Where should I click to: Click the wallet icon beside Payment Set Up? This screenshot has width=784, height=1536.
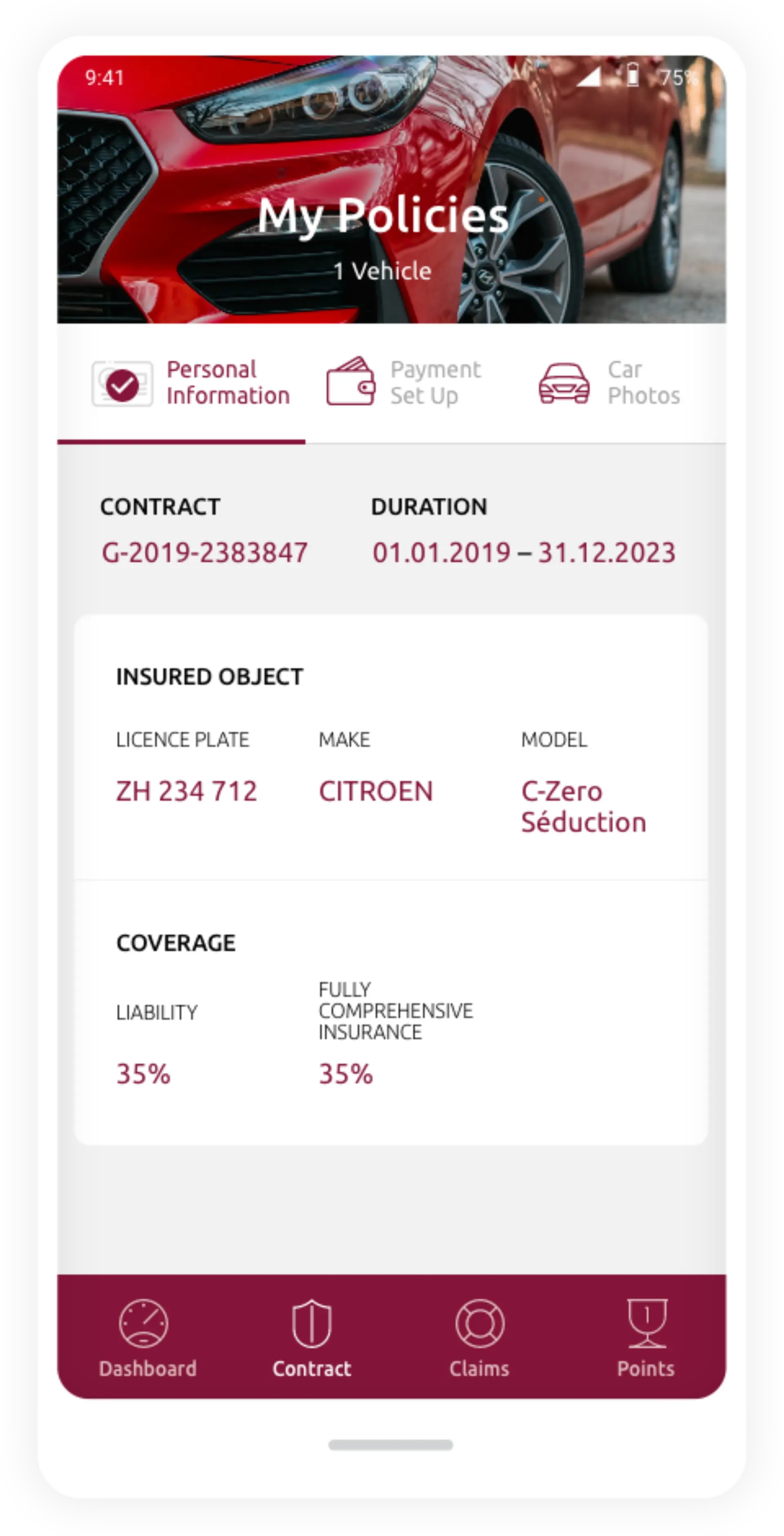point(352,382)
